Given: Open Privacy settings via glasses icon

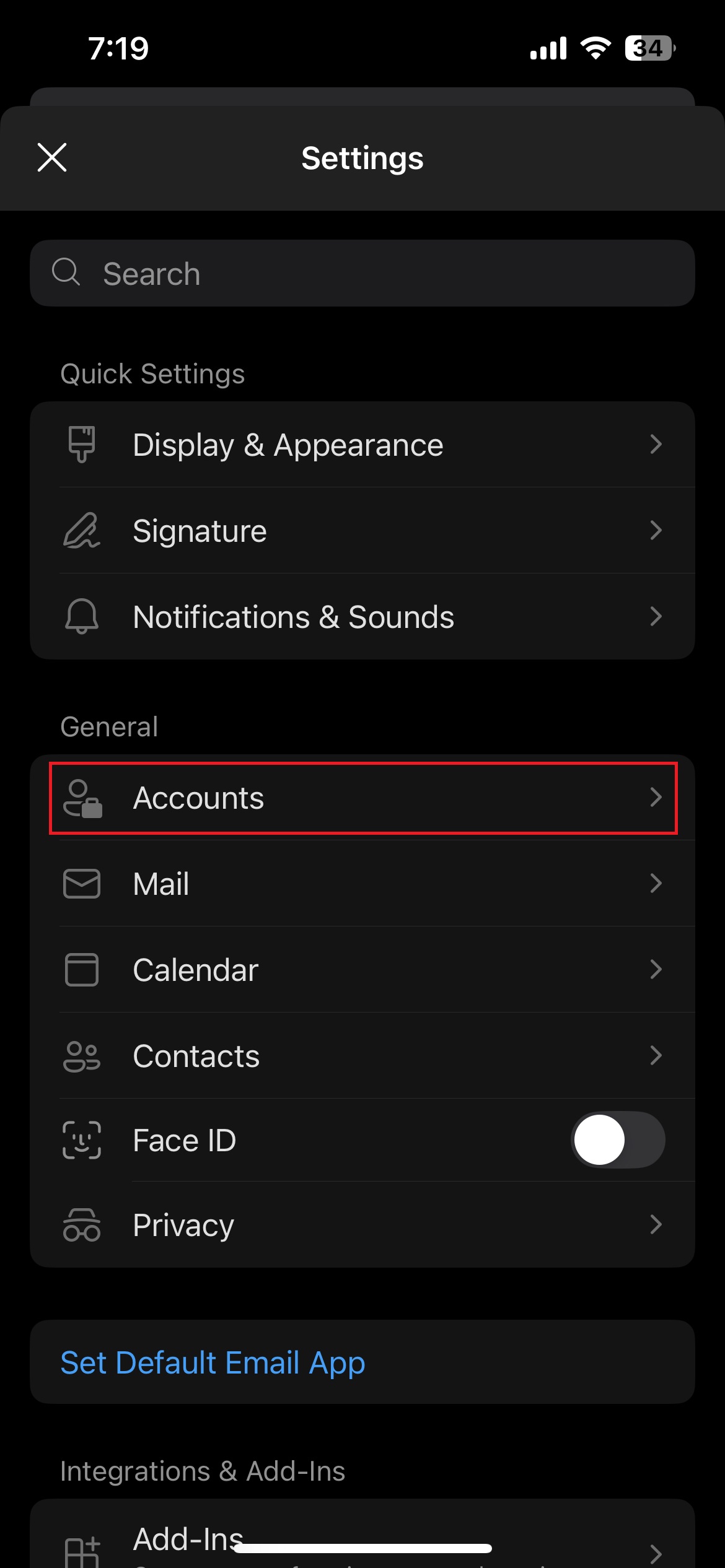Looking at the screenshot, I should (x=82, y=1224).
